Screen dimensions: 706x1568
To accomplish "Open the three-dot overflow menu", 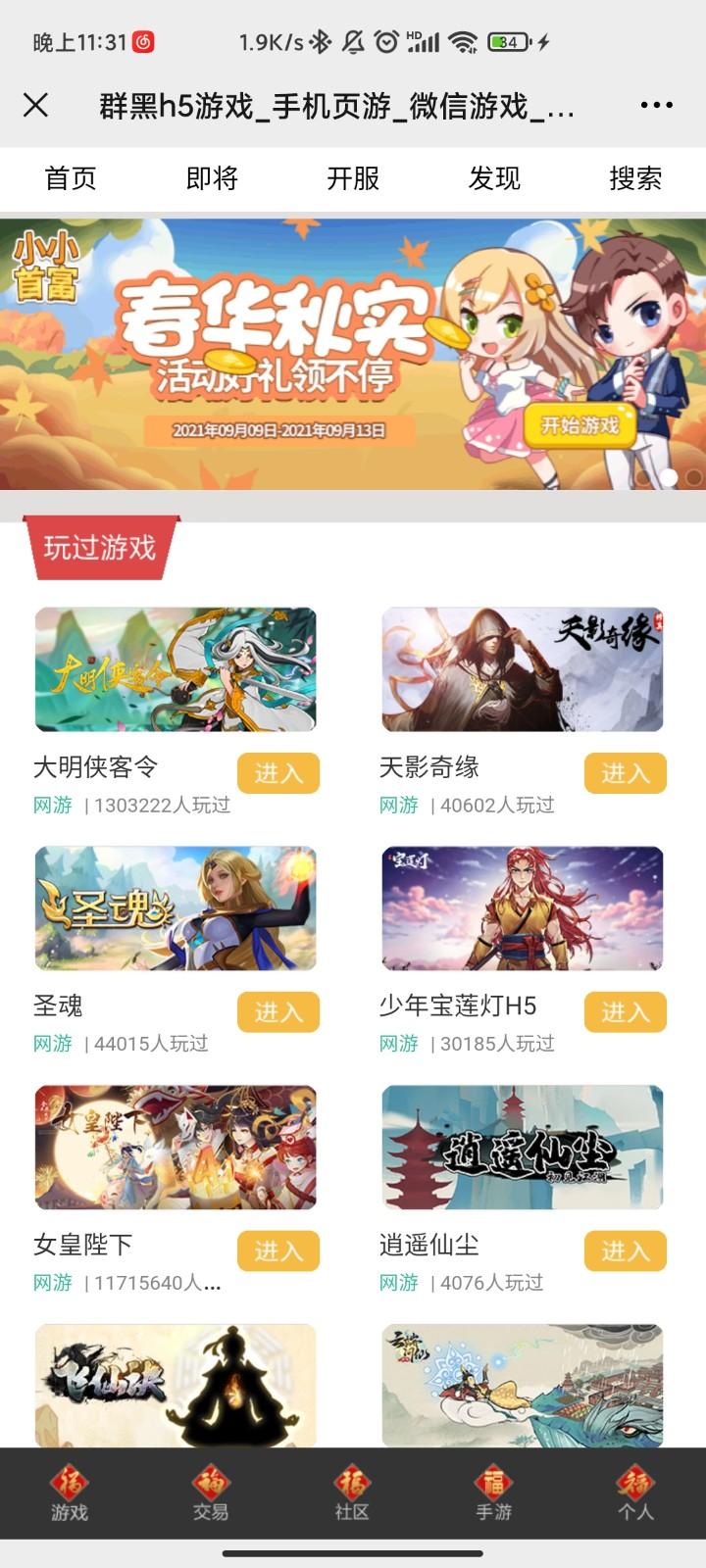I will pyautogui.click(x=656, y=105).
